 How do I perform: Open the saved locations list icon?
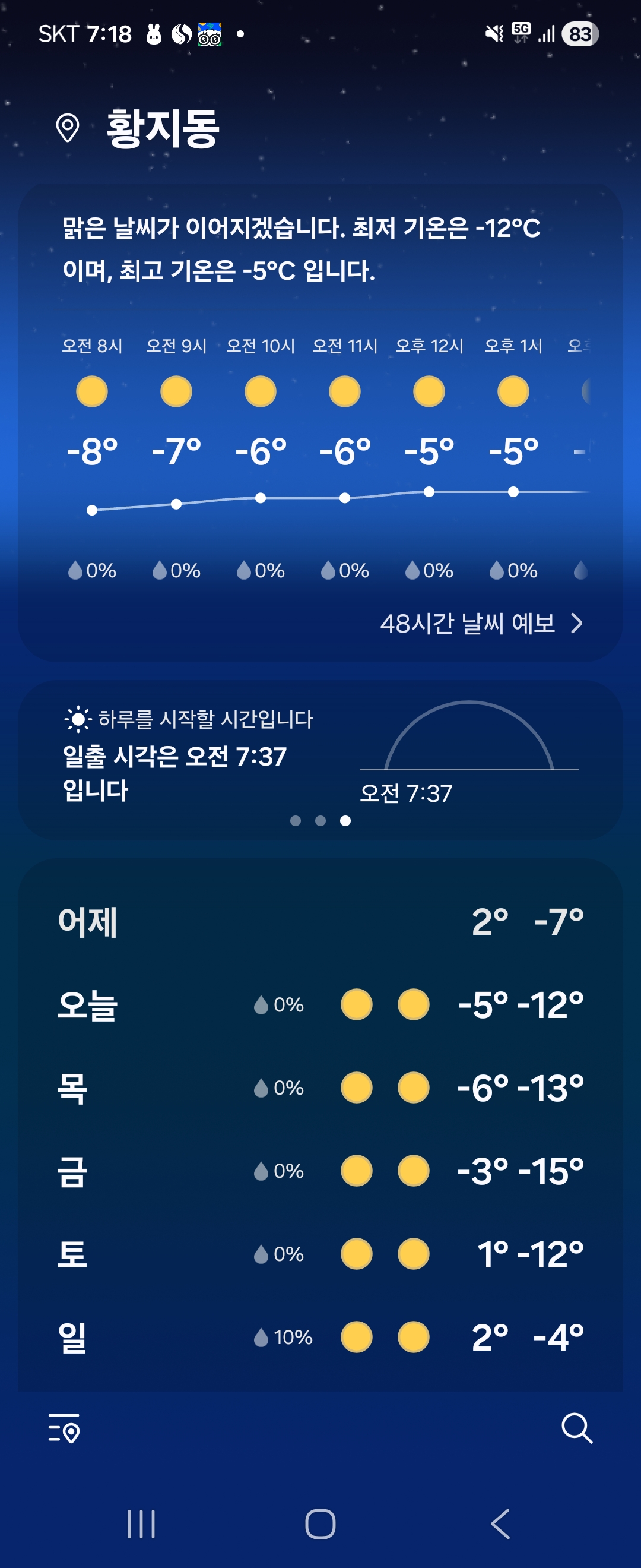pyautogui.click(x=64, y=1428)
